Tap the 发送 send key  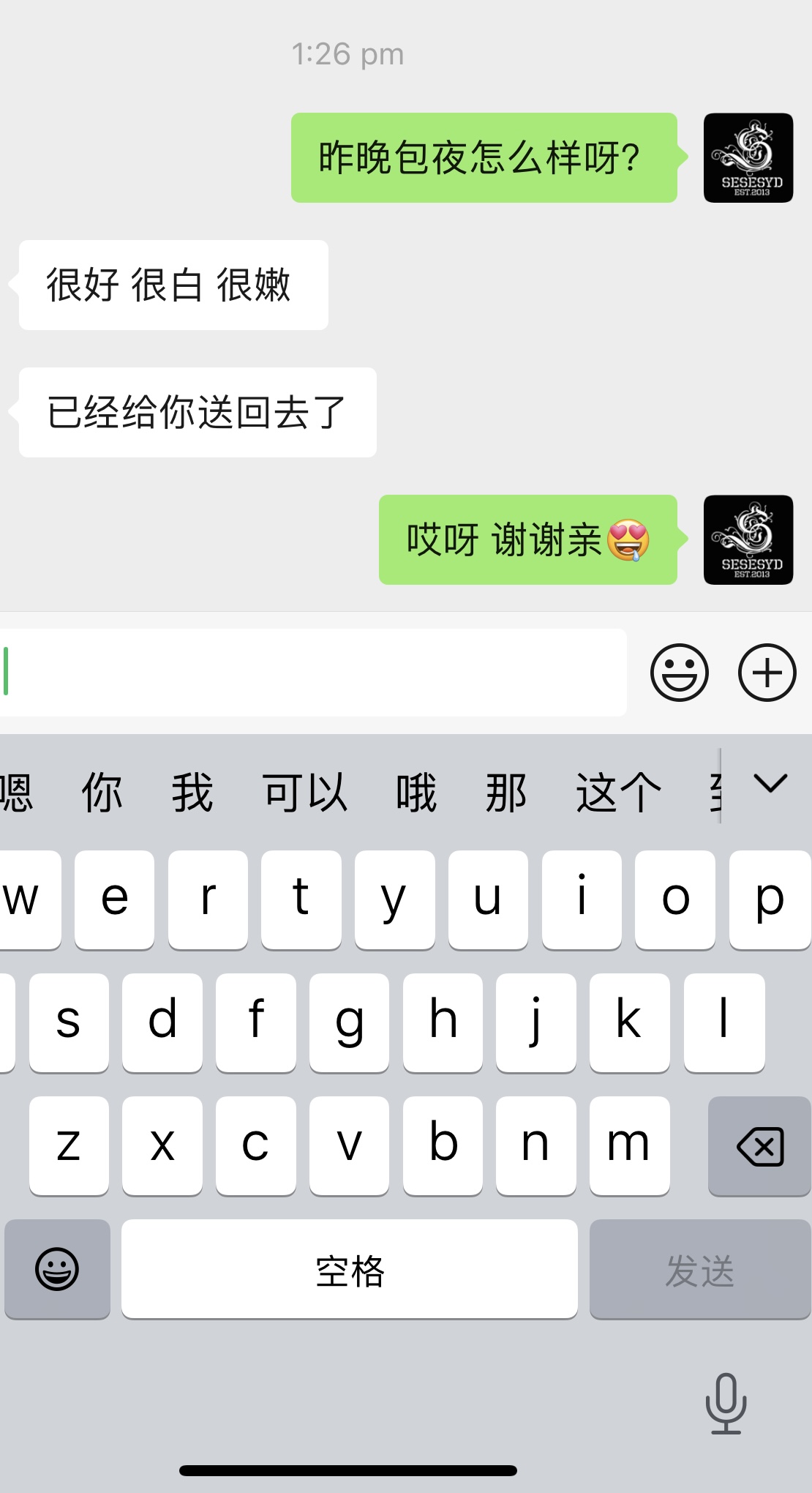[699, 1269]
